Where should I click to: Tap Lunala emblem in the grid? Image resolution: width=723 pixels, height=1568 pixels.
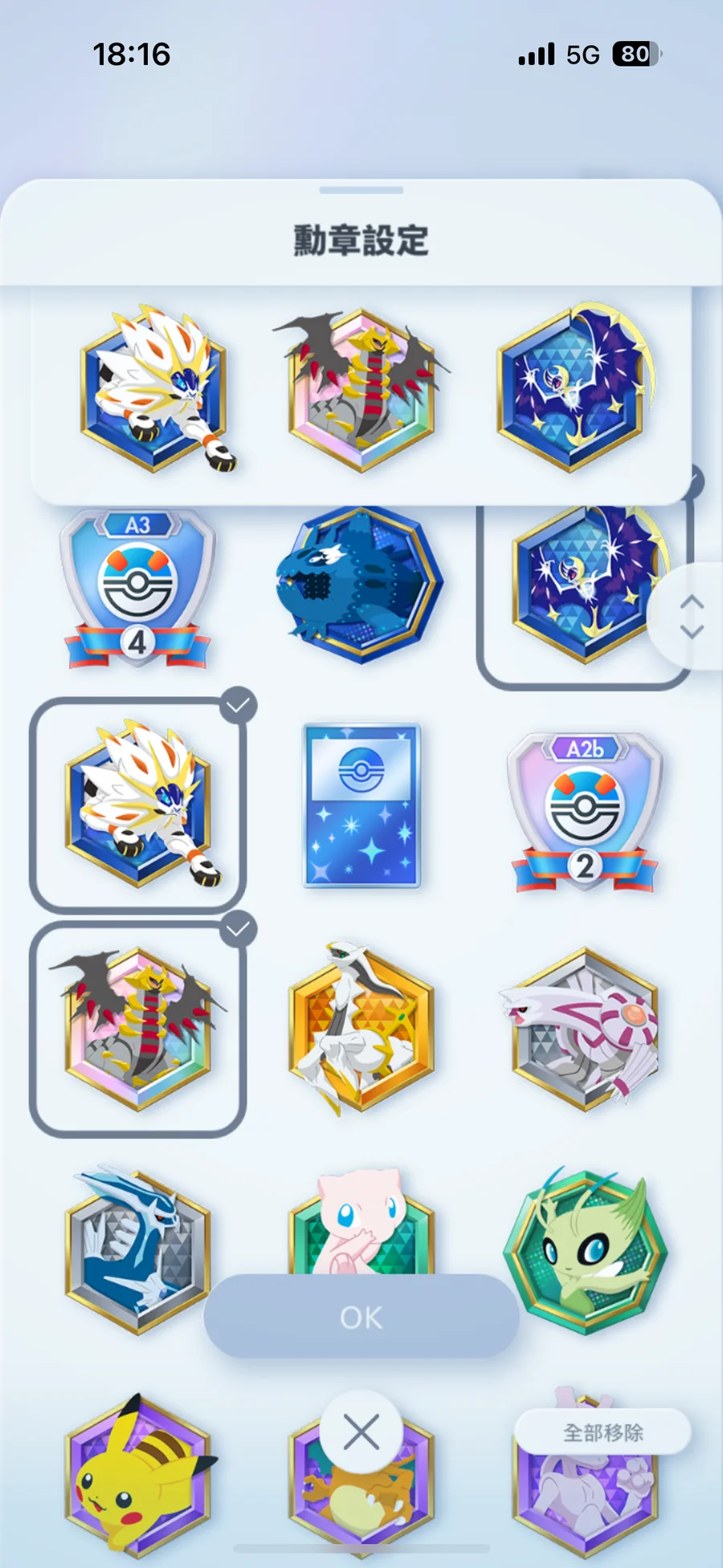click(x=583, y=584)
